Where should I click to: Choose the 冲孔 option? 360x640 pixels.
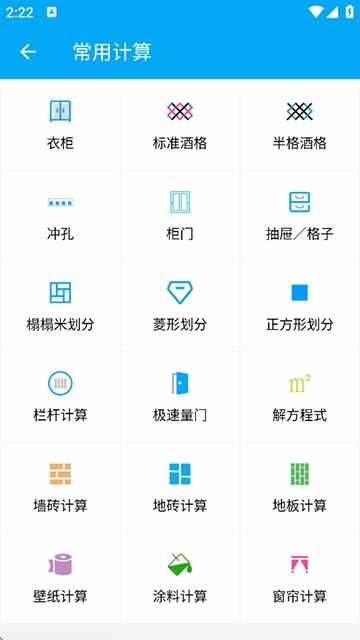pos(60,216)
